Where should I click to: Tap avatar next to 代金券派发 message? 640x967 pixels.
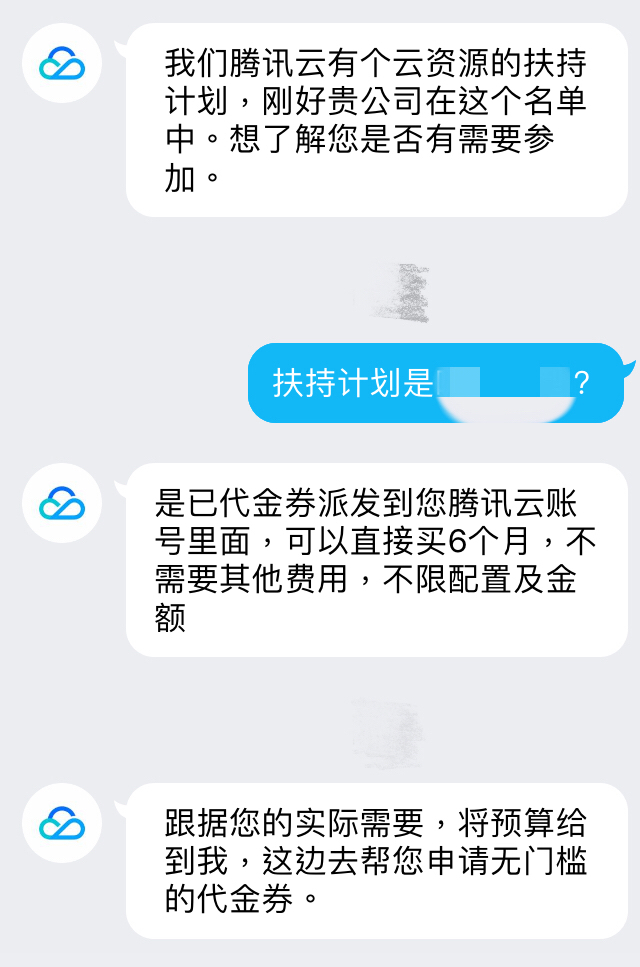(x=62, y=503)
